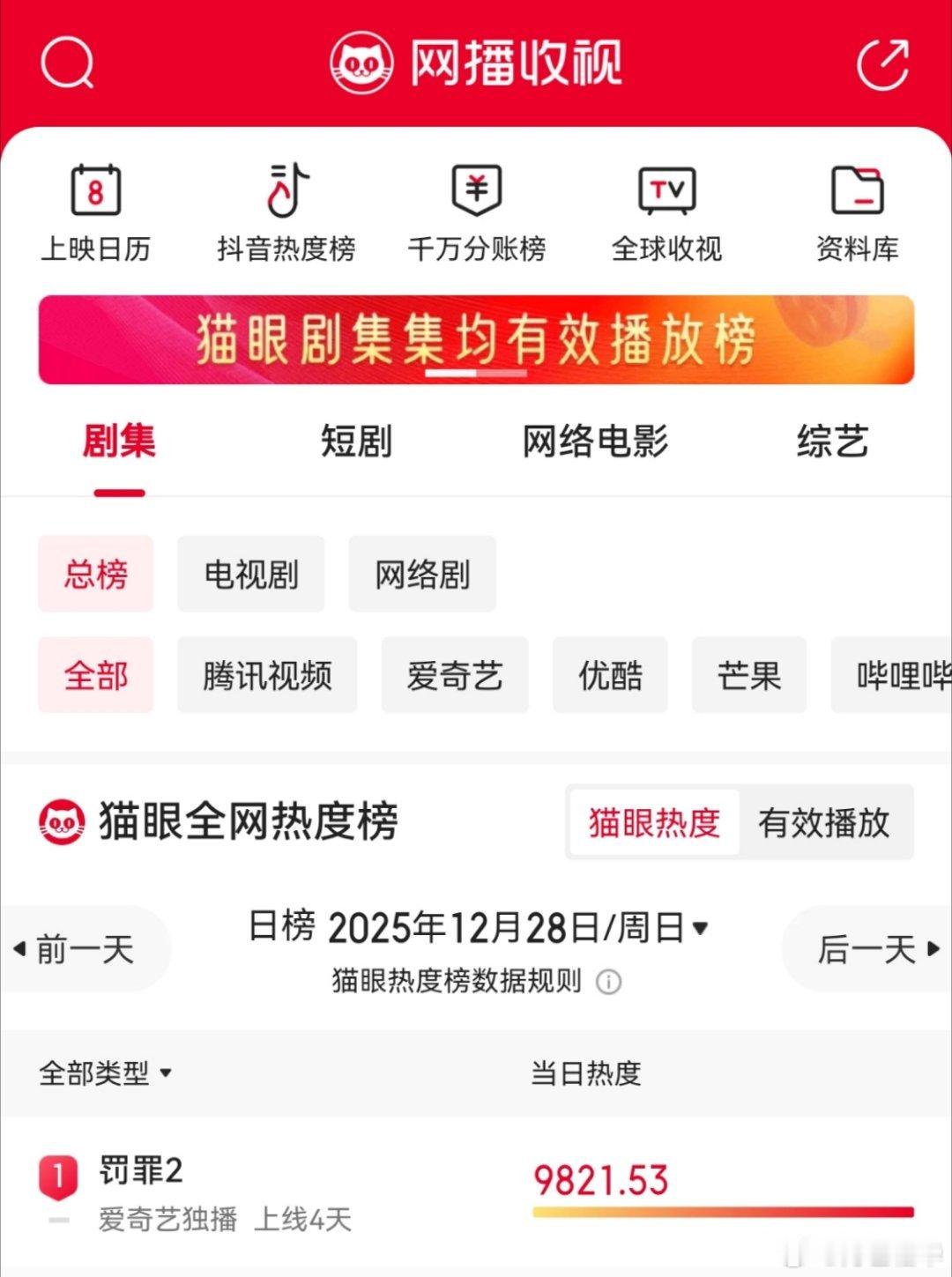This screenshot has height=1277, width=952.
Task: Open the search function
Action: (x=67, y=62)
